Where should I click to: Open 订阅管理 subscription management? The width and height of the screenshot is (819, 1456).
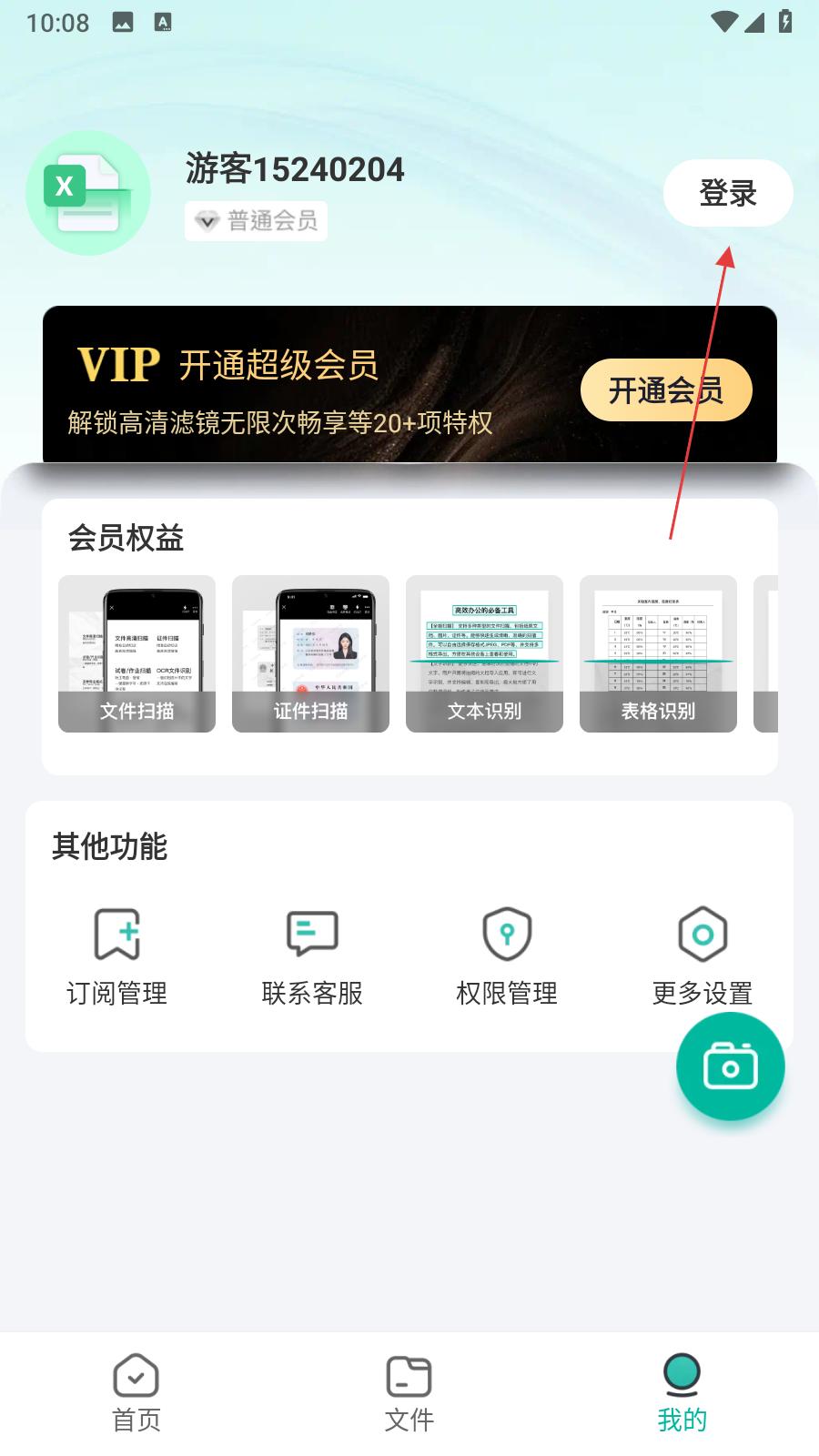117,955
